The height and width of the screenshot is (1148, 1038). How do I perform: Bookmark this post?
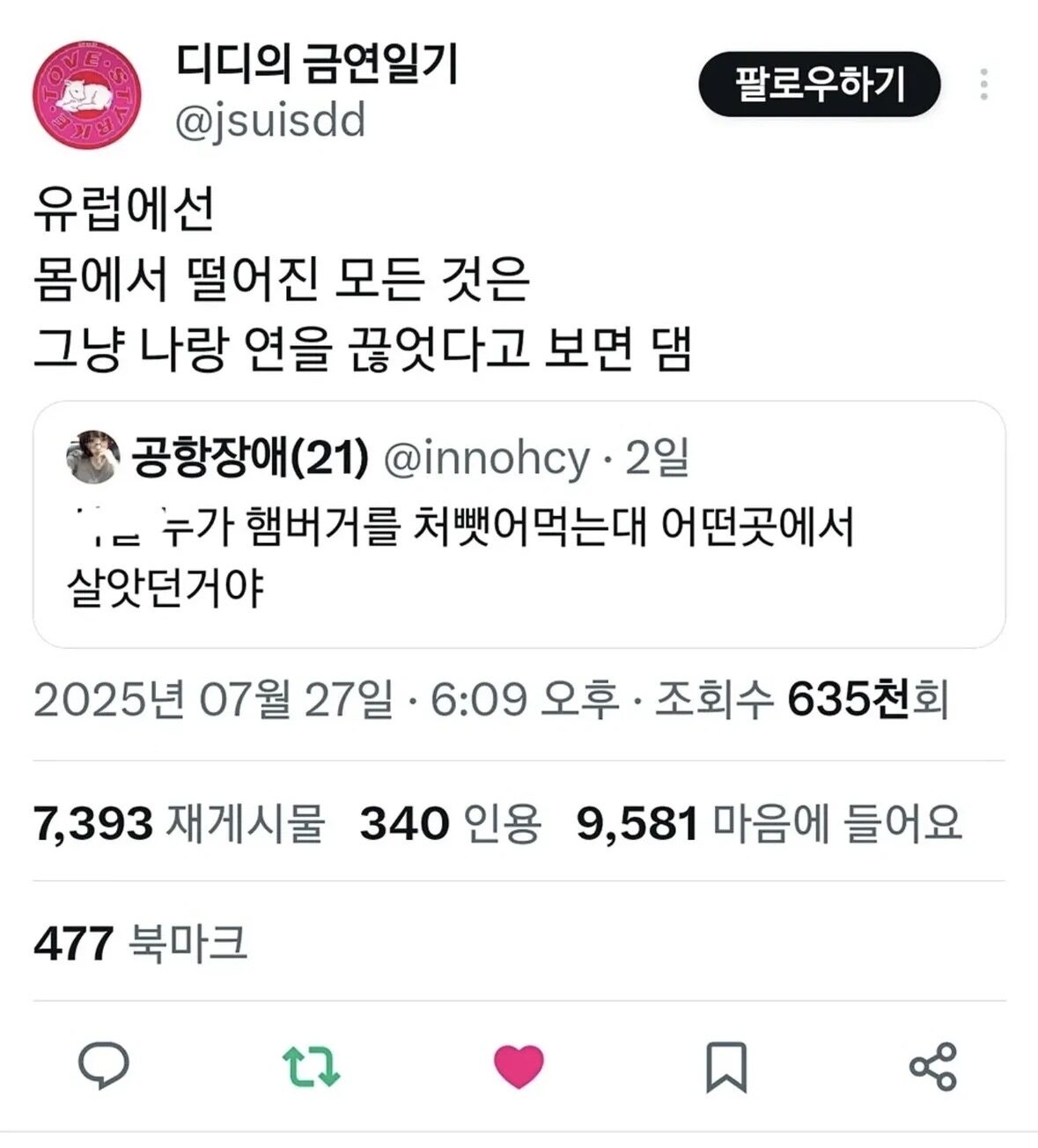pos(726,1066)
